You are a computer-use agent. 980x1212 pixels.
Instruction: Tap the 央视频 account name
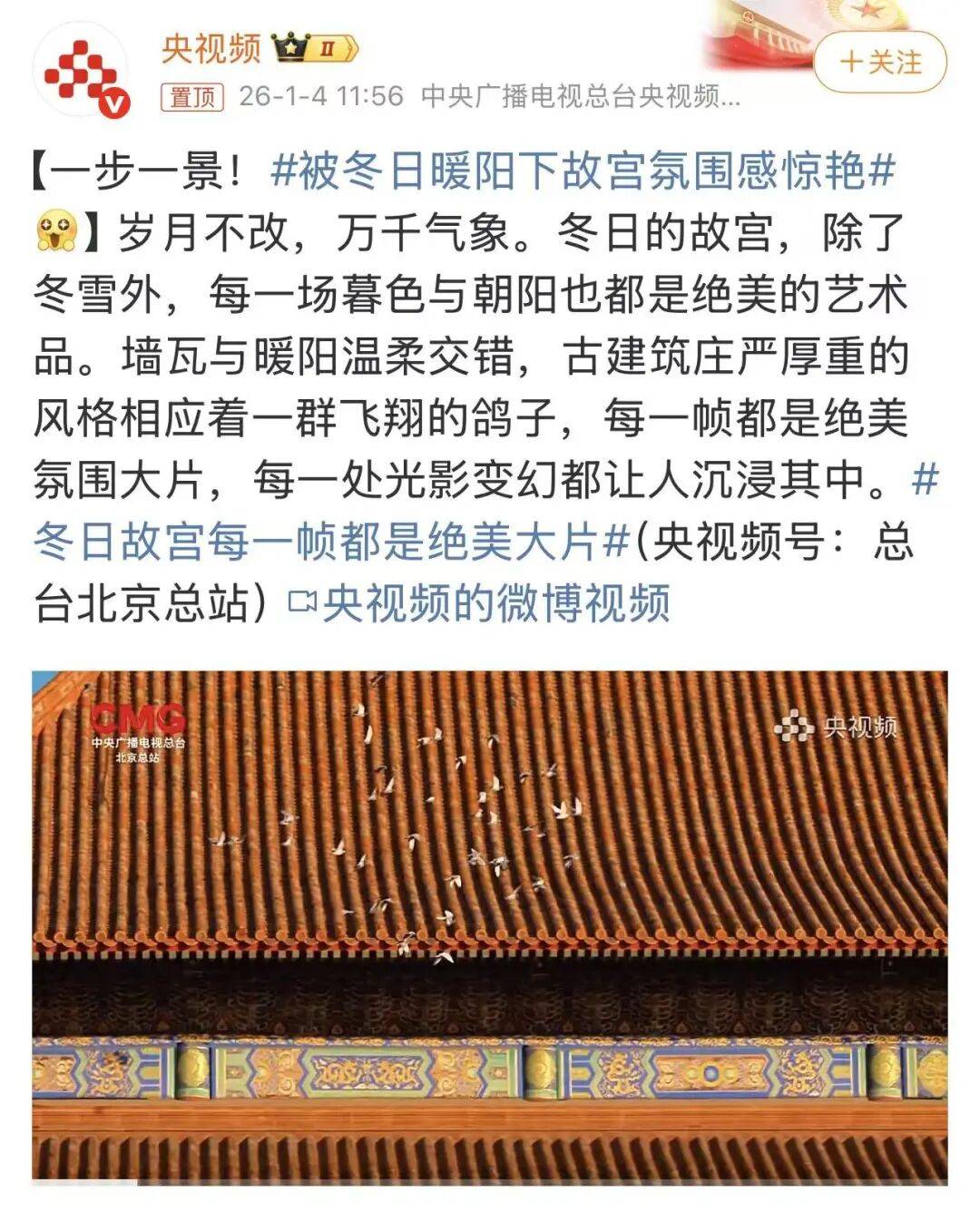click(x=211, y=47)
